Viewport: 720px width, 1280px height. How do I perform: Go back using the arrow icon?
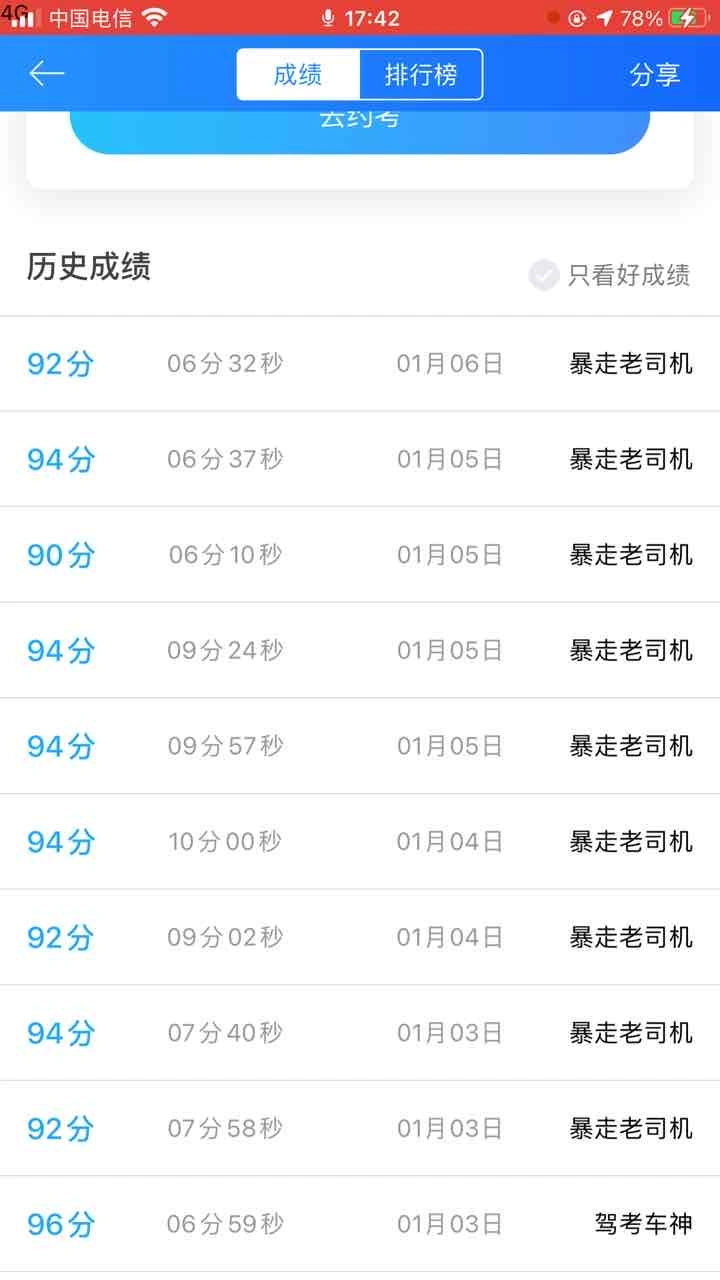46,74
